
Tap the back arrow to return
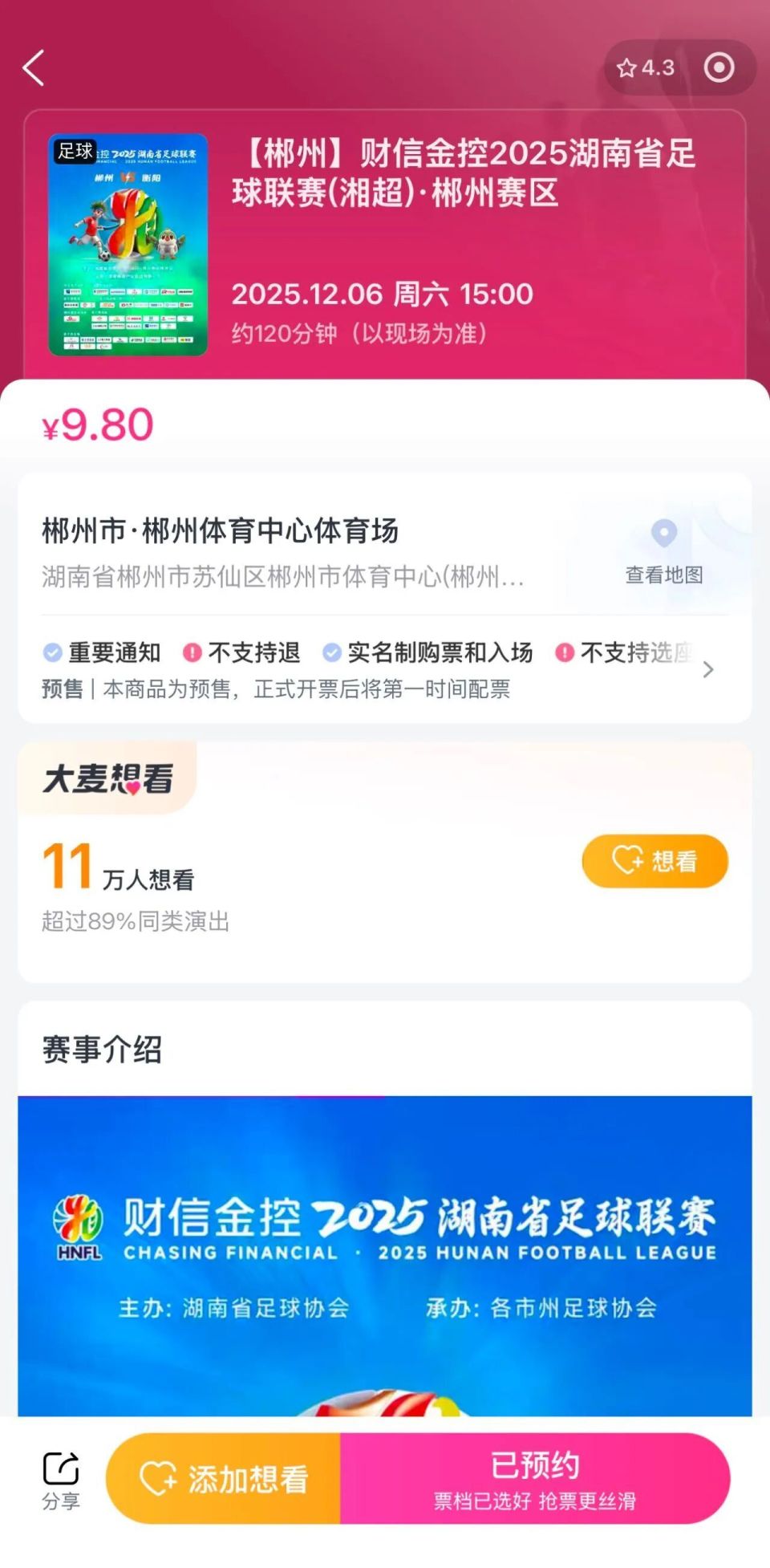[x=34, y=69]
